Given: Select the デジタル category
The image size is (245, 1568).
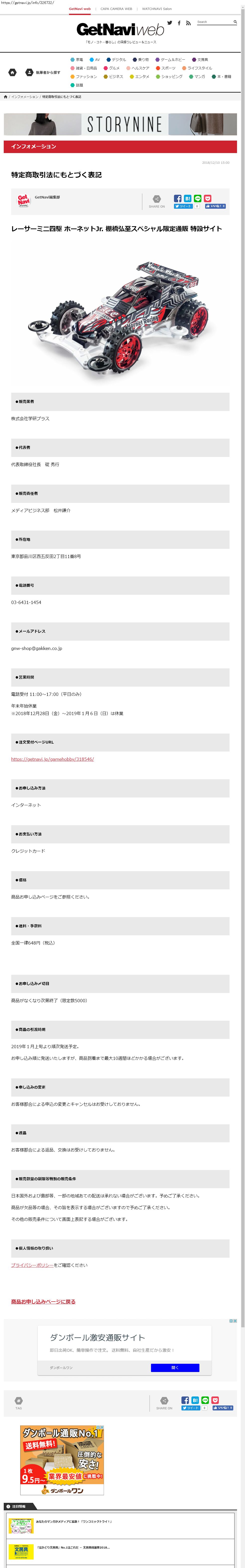Looking at the screenshot, I should click(116, 60).
